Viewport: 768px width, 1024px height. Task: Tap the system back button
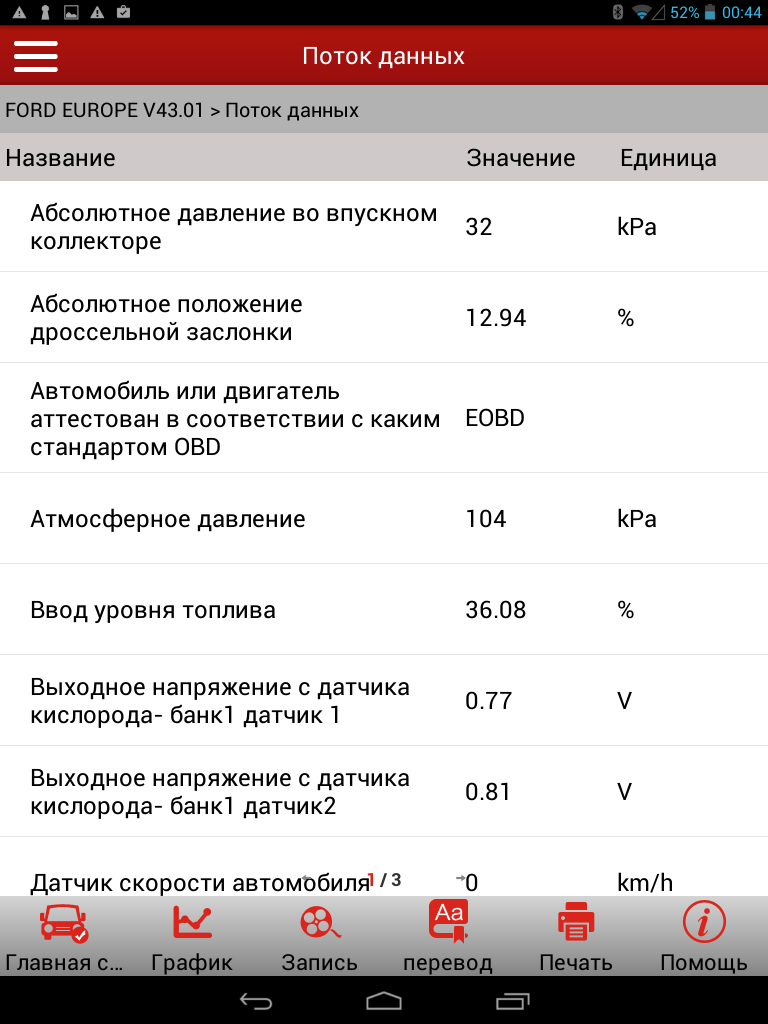[x=256, y=1000]
